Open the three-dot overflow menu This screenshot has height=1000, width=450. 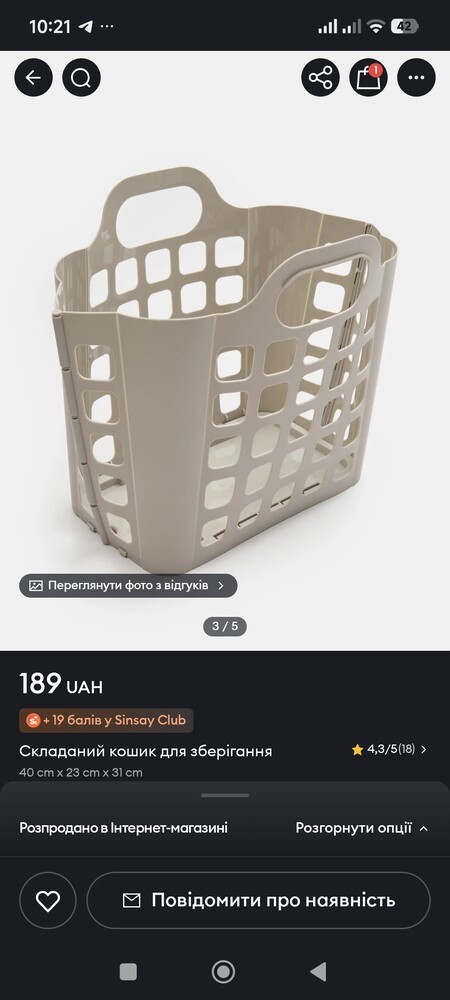416,77
